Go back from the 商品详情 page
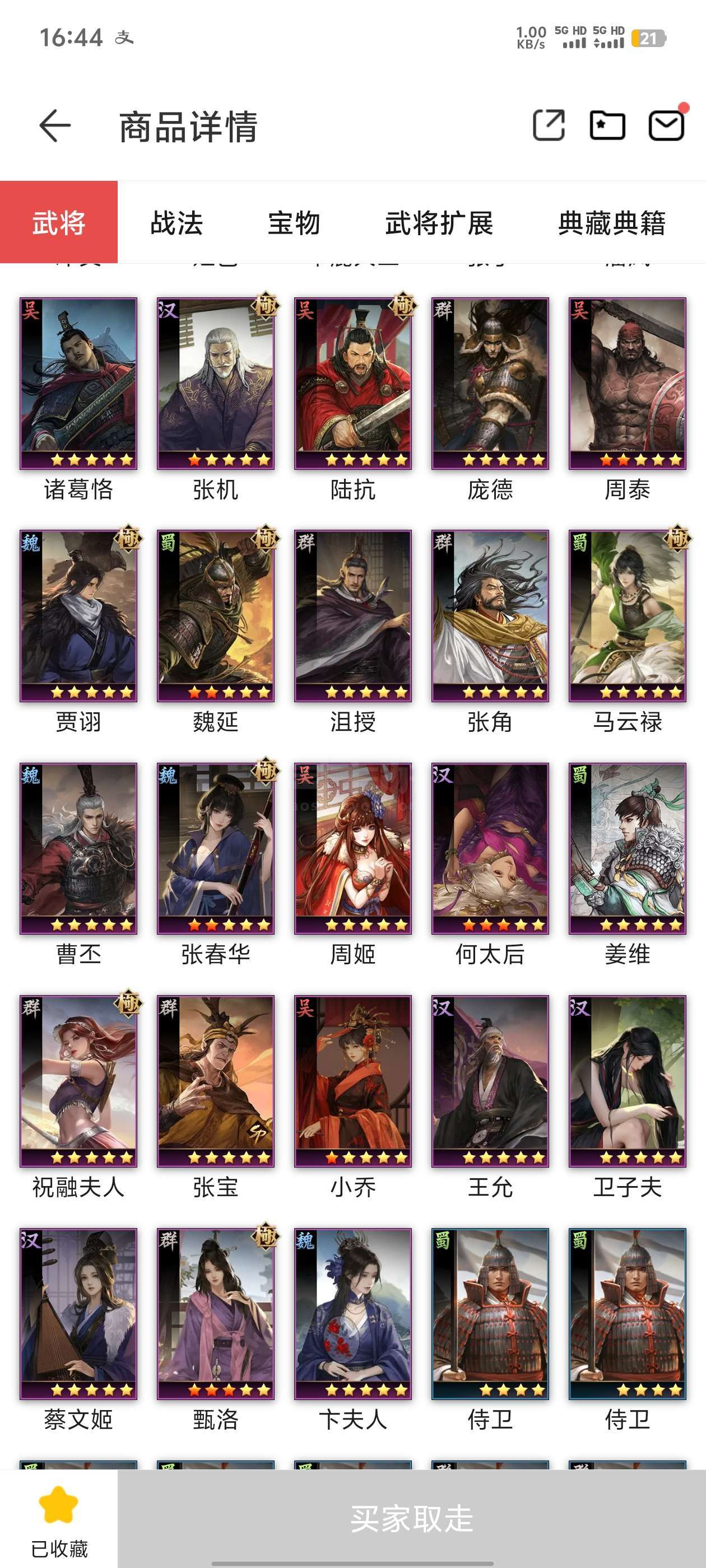This screenshot has height=1568, width=706. coord(55,126)
